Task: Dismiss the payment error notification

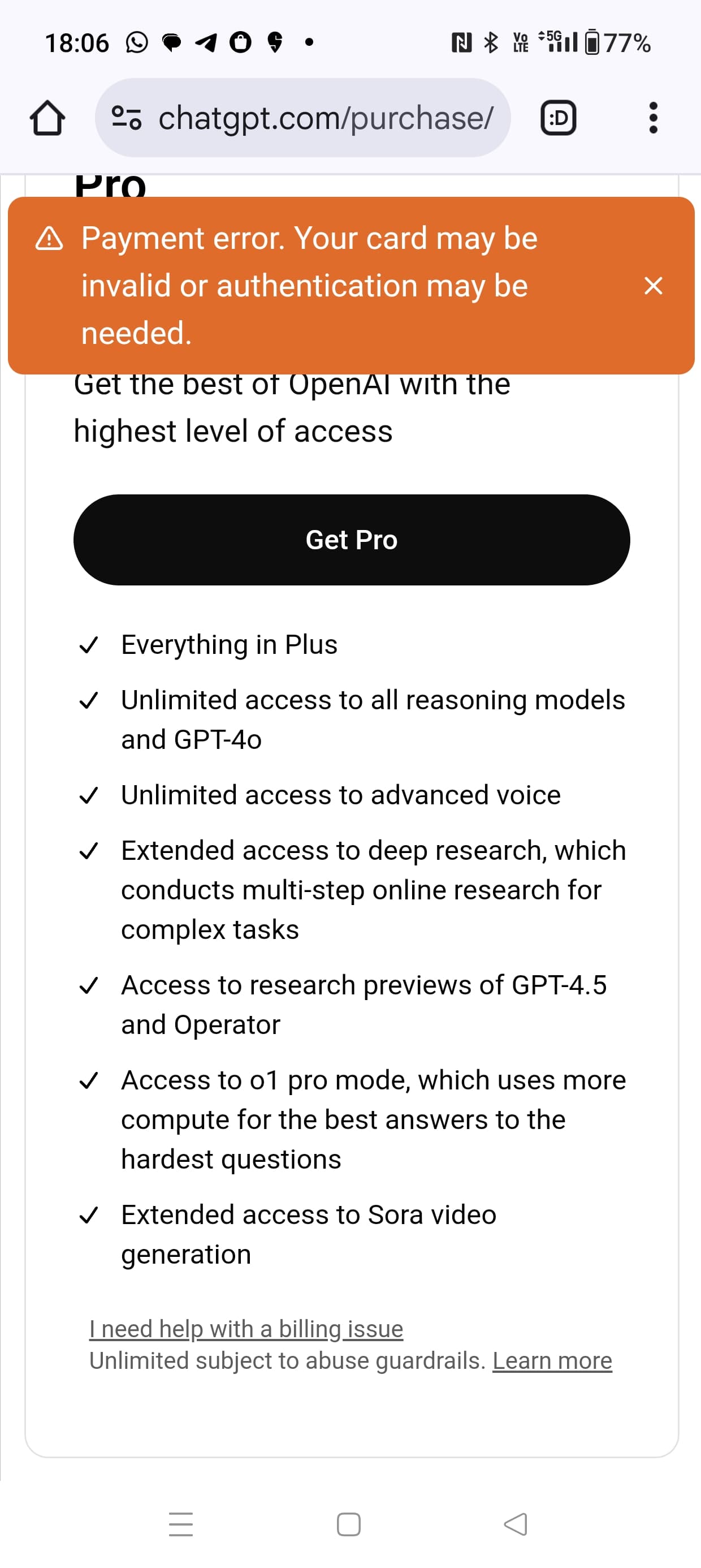Action: click(x=654, y=285)
